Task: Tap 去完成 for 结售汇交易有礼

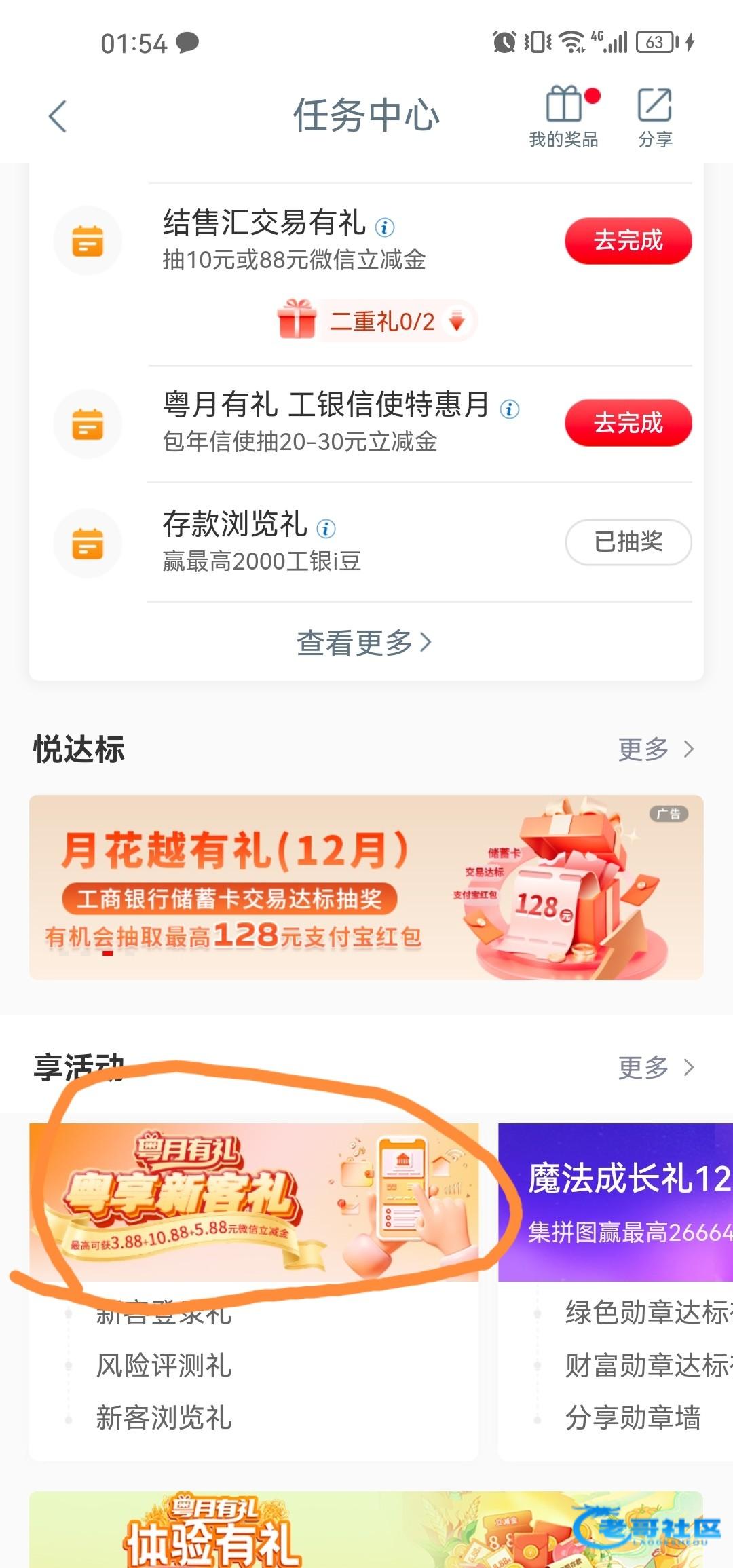Action: pos(628,241)
